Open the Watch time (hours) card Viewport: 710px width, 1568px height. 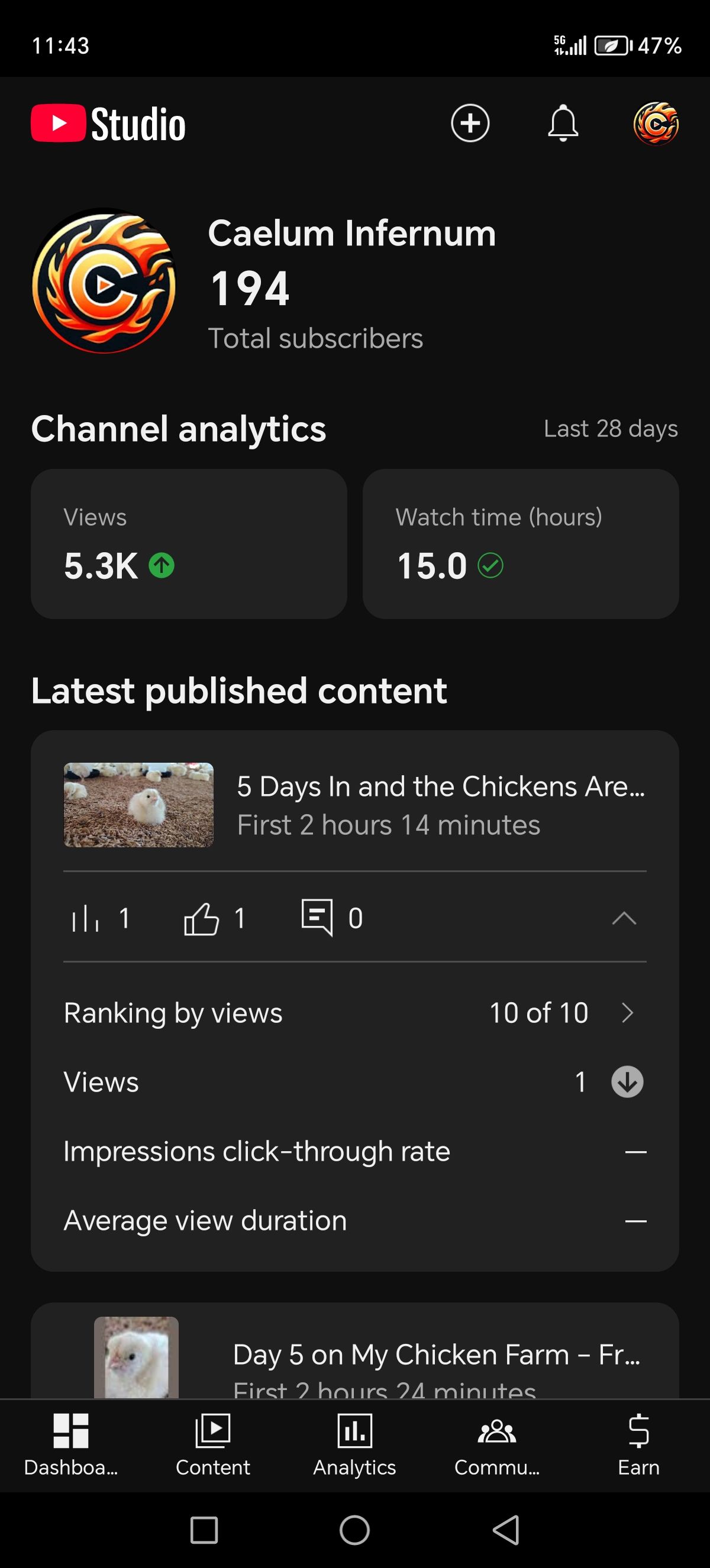point(521,543)
